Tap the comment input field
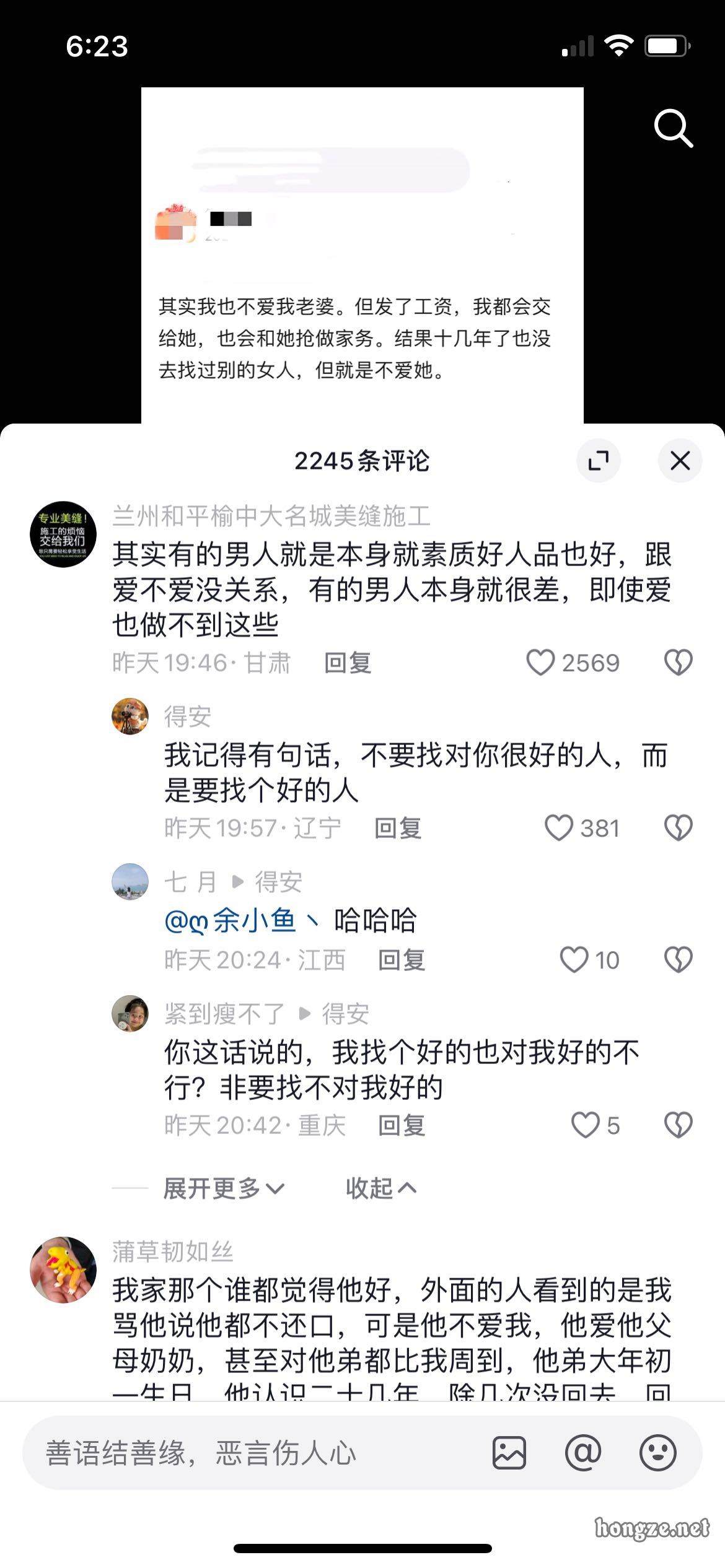This screenshot has width=725, height=1568. point(248,1453)
